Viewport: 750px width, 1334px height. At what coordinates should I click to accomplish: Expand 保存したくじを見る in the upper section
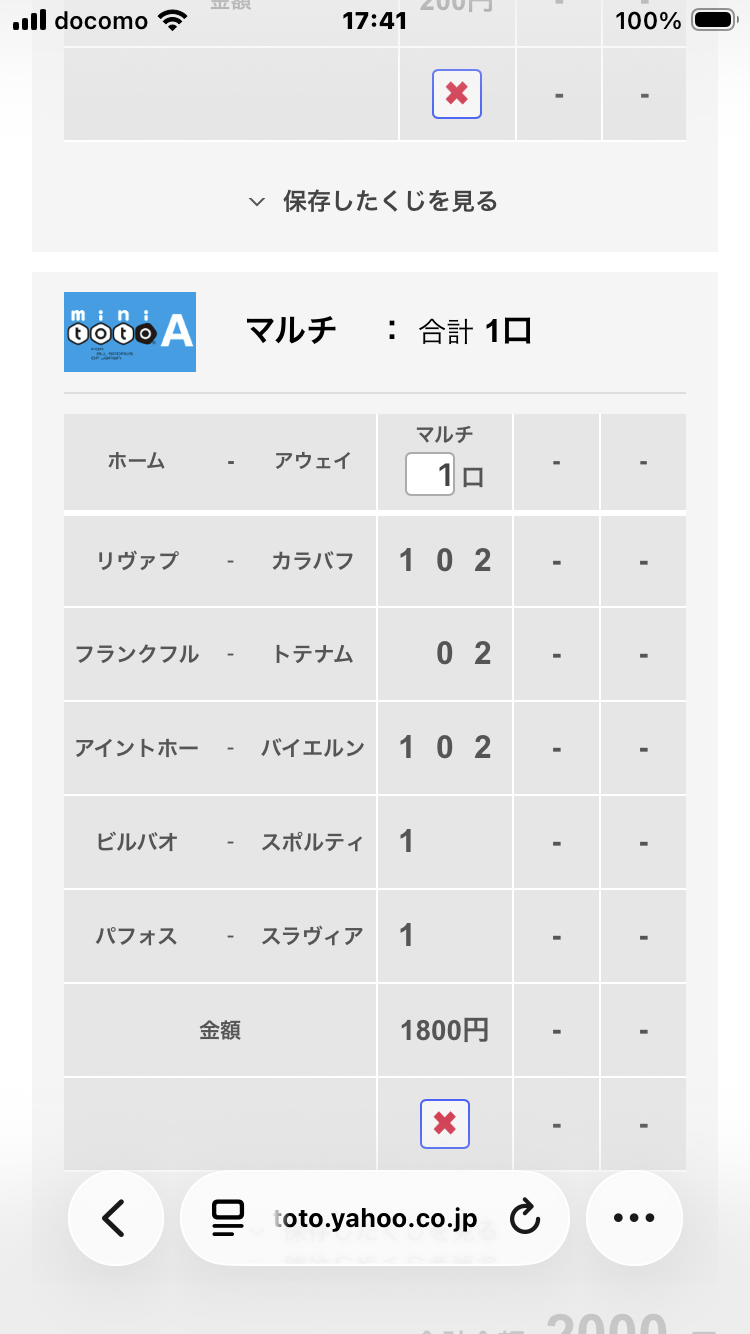click(x=374, y=201)
